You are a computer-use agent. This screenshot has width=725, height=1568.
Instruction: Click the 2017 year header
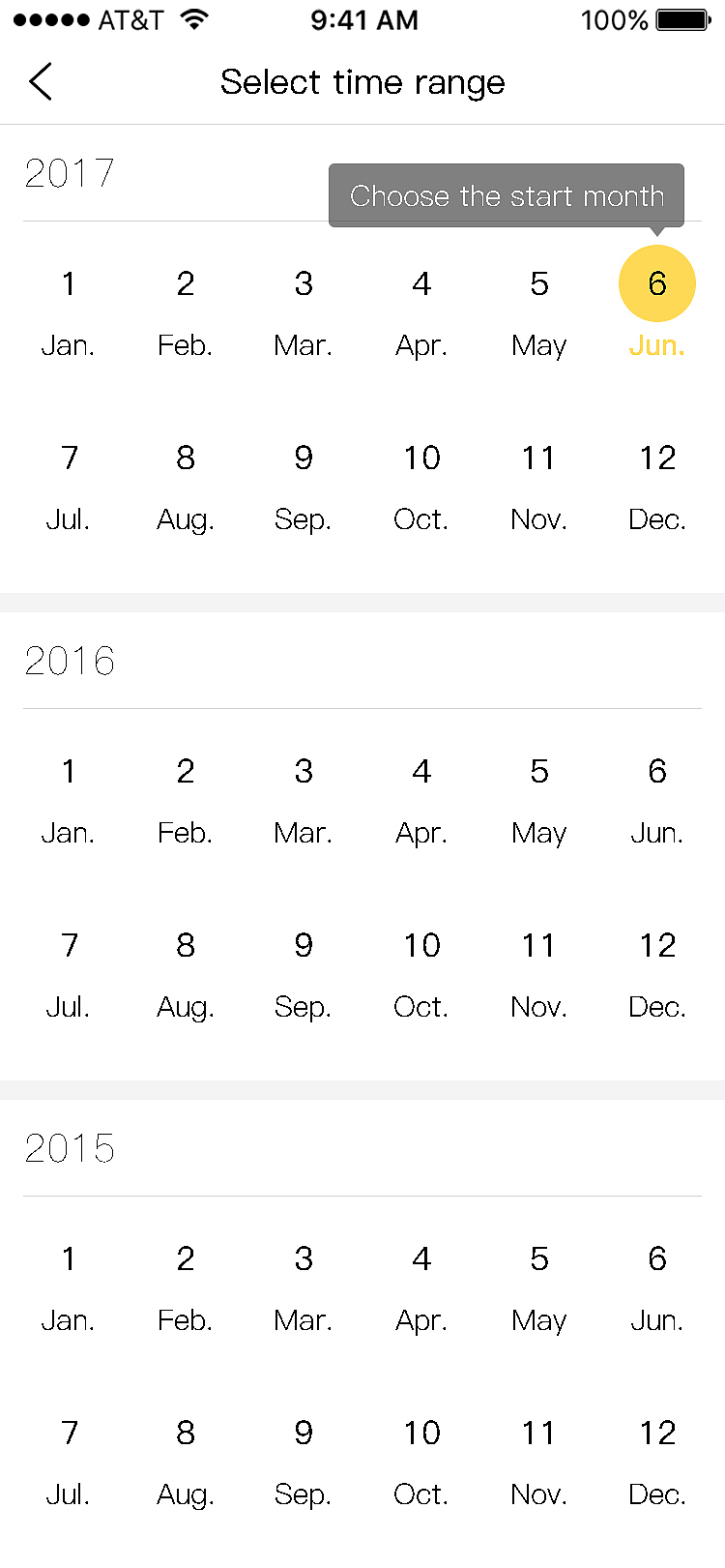[70, 174]
